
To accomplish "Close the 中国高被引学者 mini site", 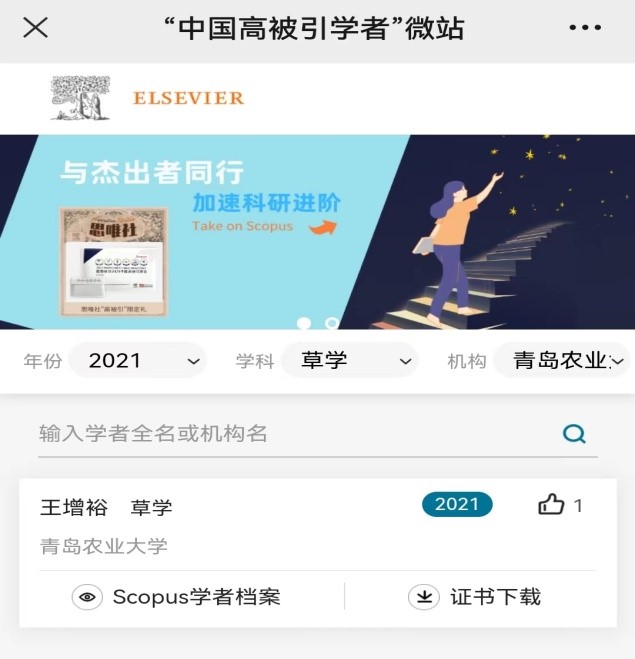I will click(35, 28).
